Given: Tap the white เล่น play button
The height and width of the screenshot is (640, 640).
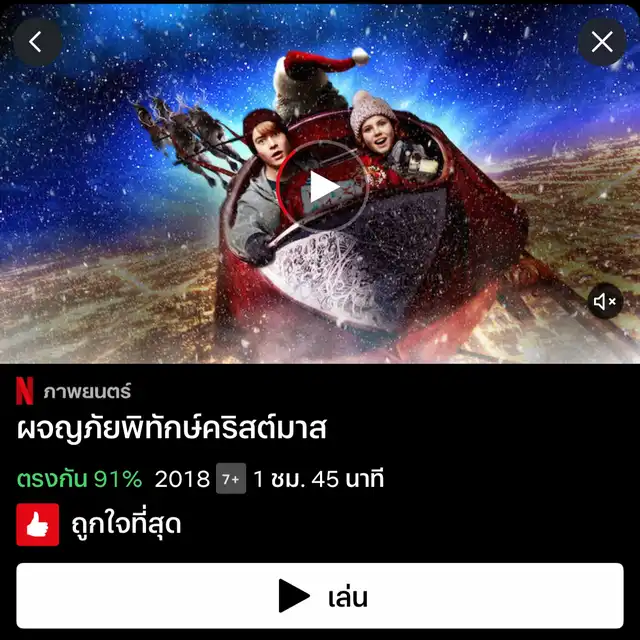Looking at the screenshot, I should 320,596.
